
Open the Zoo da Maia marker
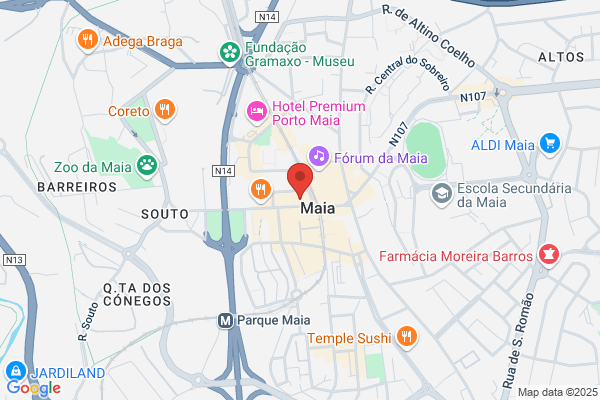[x=147, y=166]
